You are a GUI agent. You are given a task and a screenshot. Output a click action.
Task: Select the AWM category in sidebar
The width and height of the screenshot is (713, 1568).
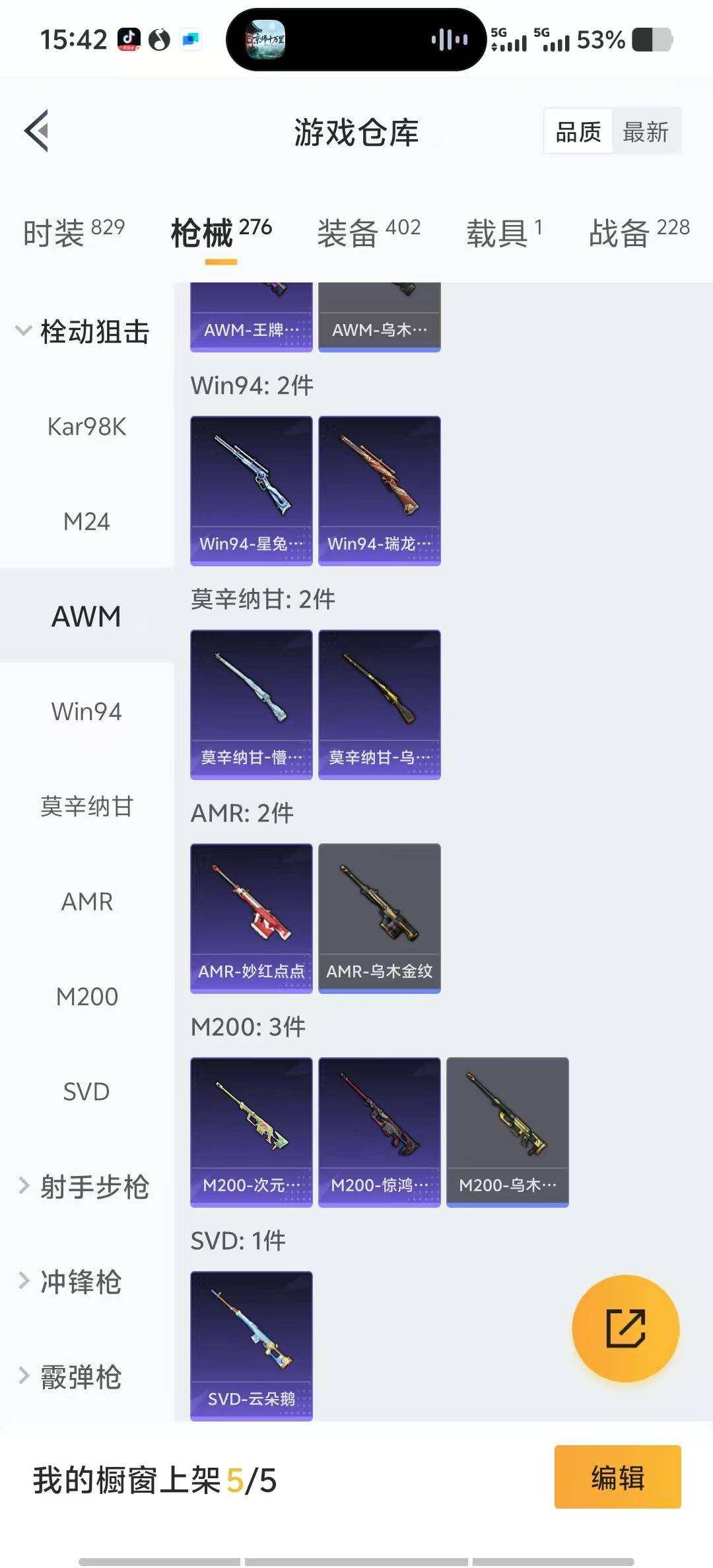click(85, 616)
